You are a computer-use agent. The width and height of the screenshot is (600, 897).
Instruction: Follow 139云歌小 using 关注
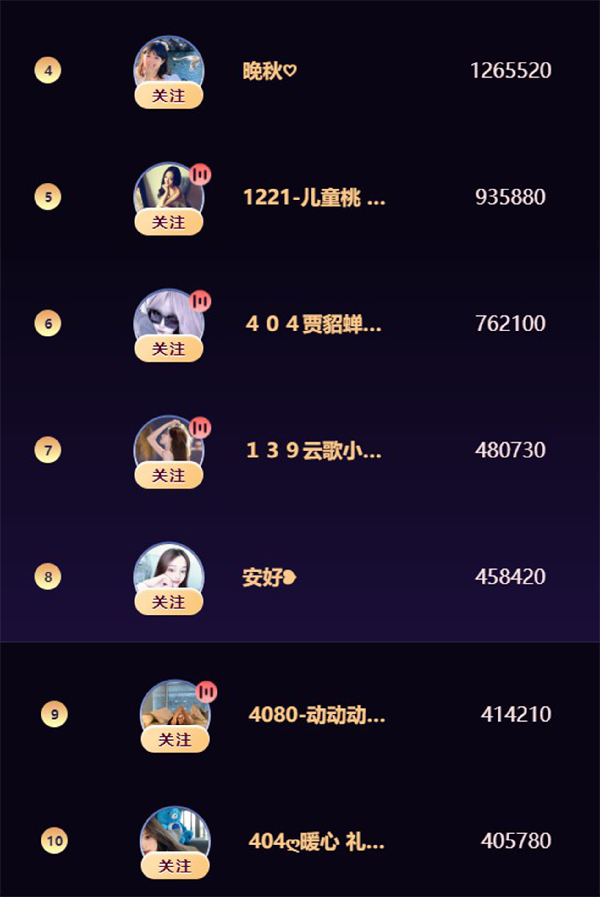click(x=169, y=476)
